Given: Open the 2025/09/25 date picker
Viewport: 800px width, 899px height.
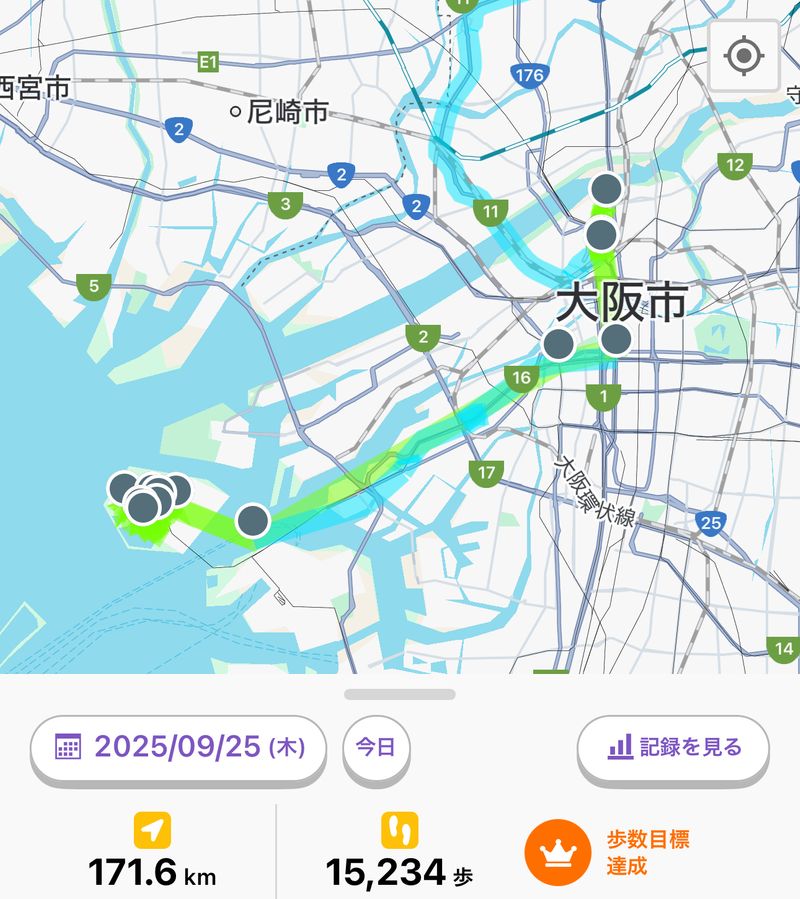Looking at the screenshot, I should (179, 747).
